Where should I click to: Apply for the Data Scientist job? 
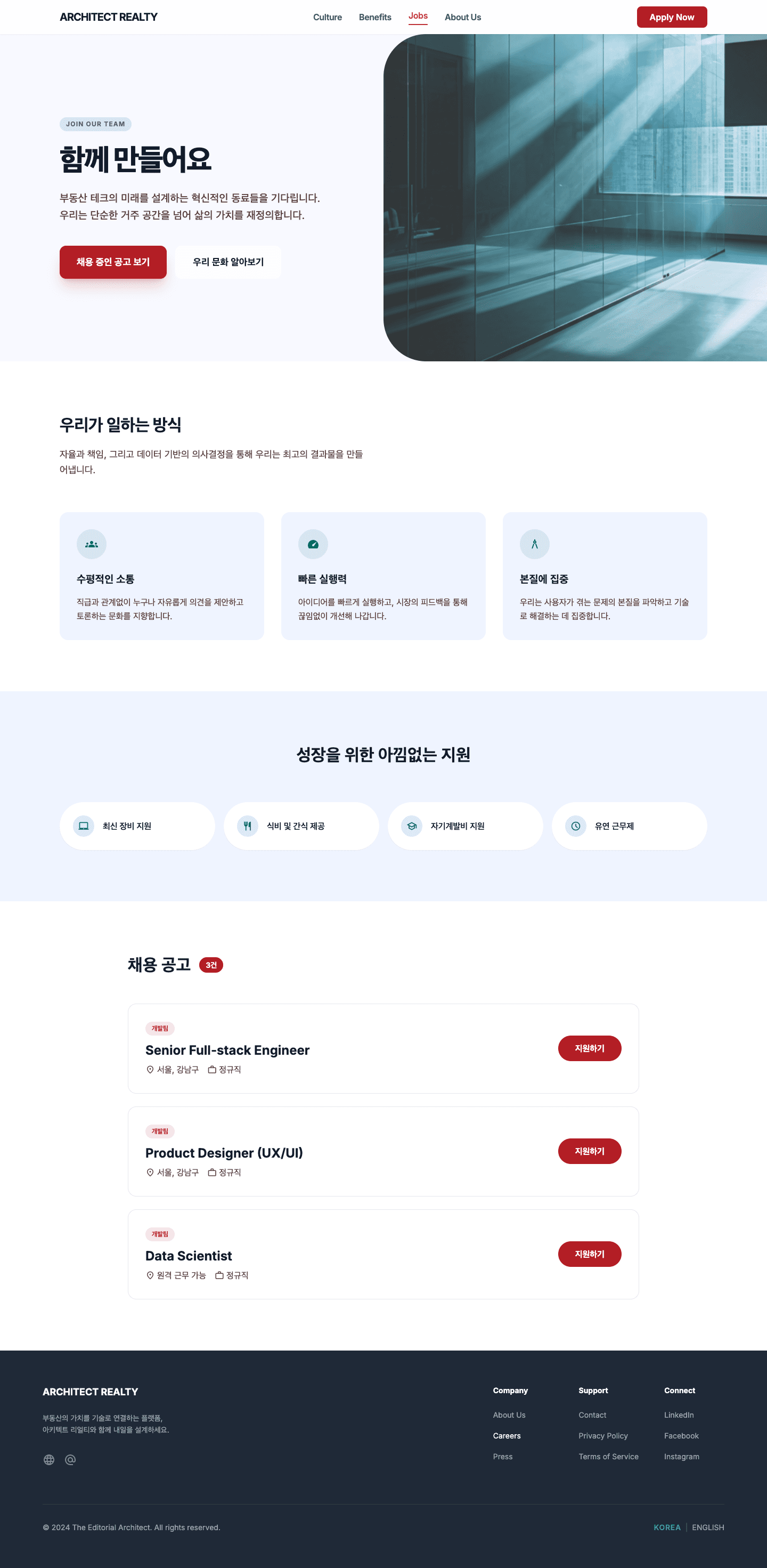589,1254
